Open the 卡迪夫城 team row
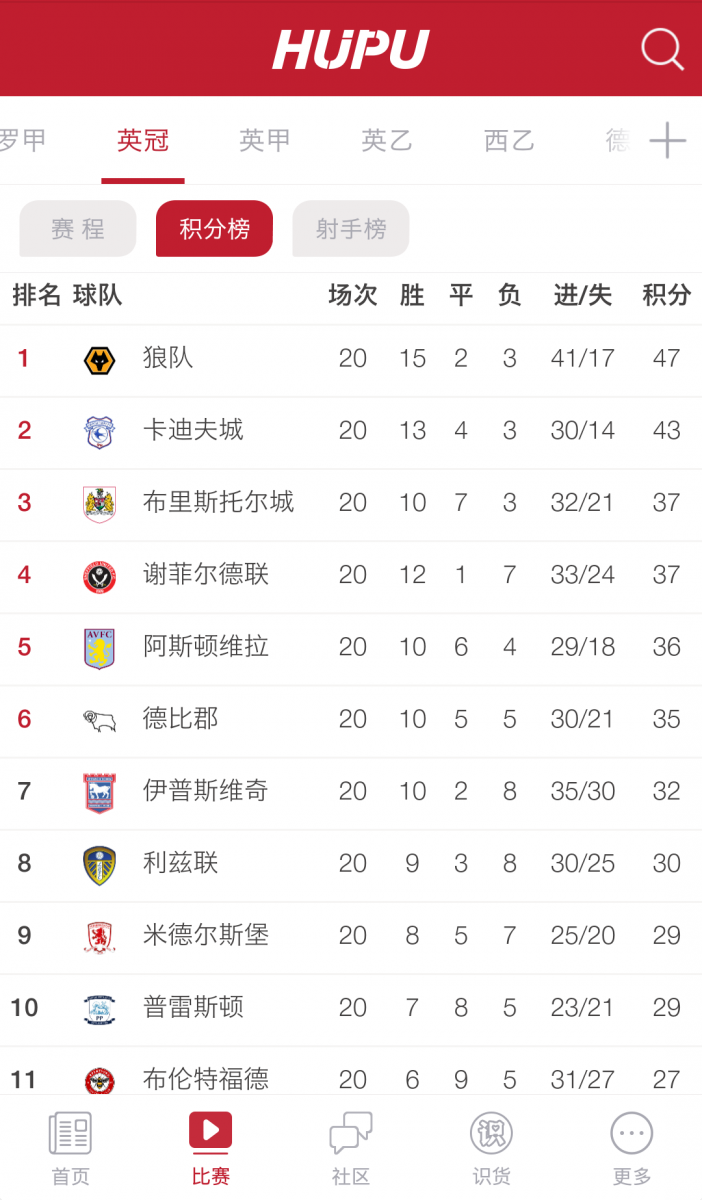 click(351, 432)
